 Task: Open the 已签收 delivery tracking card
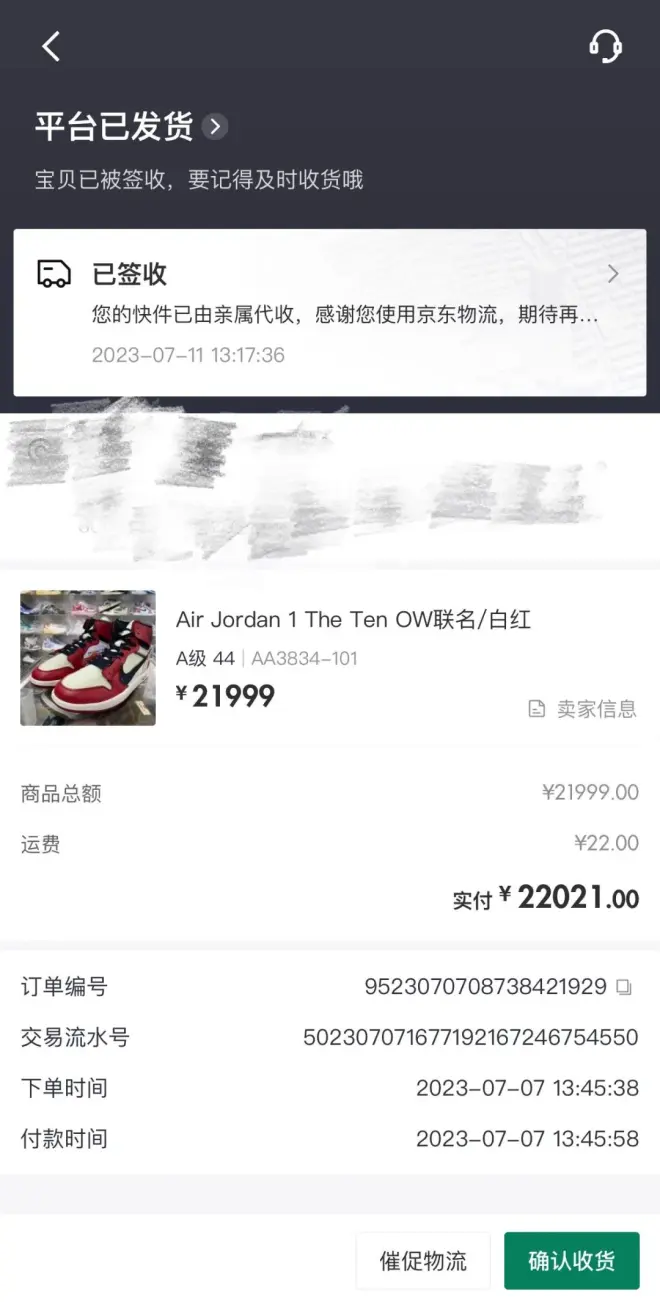pyautogui.click(x=329, y=312)
